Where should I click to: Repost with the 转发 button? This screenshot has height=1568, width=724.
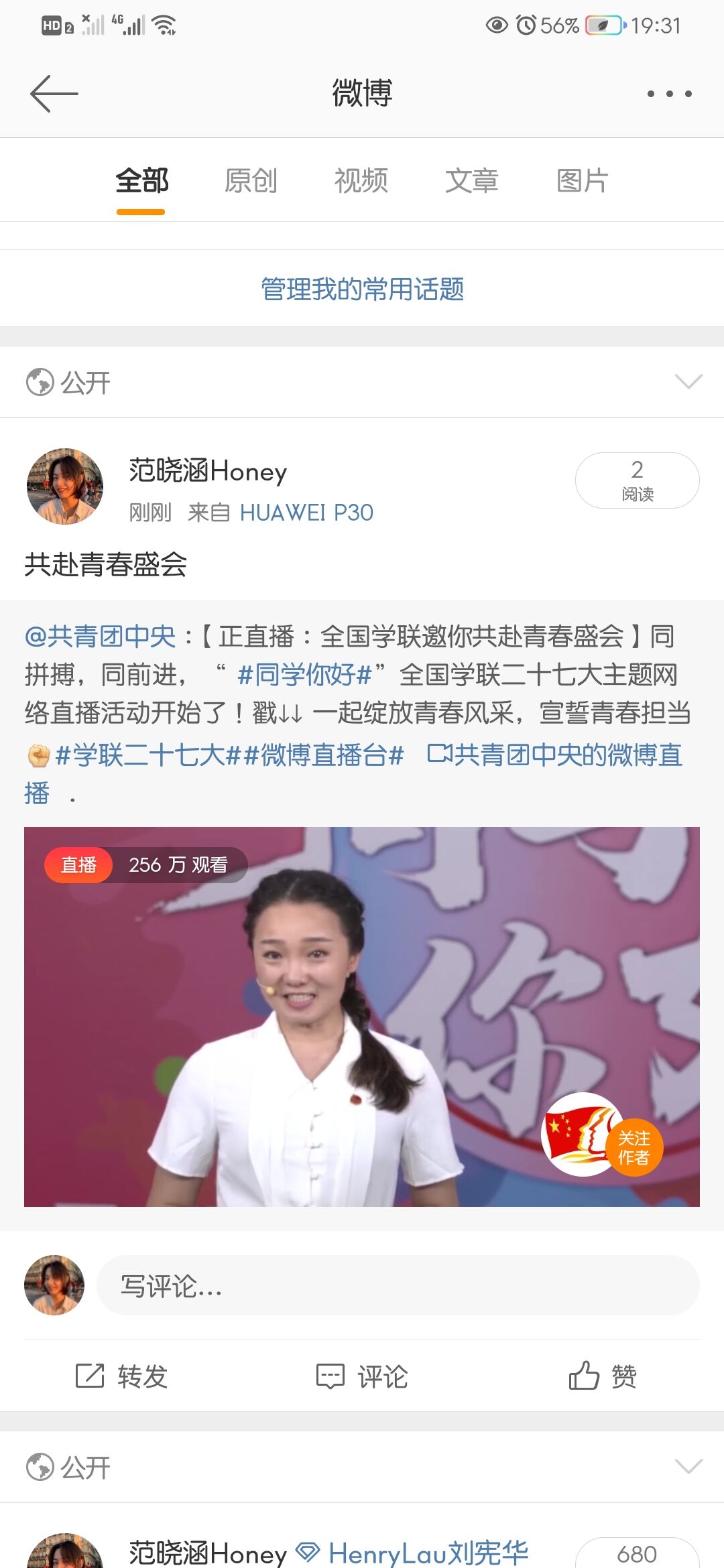coord(121,1376)
